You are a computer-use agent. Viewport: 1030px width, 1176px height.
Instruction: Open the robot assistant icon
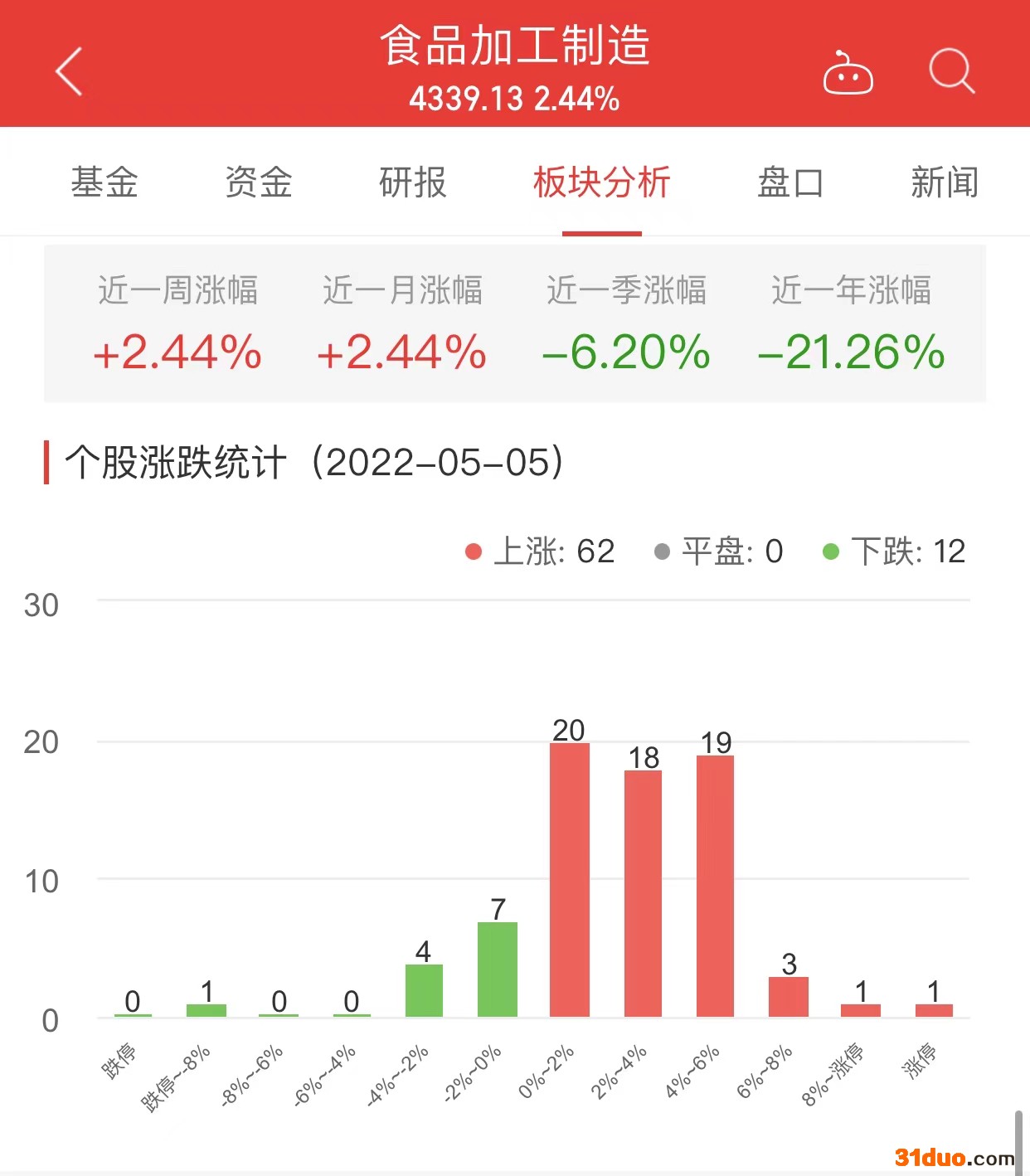(x=847, y=74)
